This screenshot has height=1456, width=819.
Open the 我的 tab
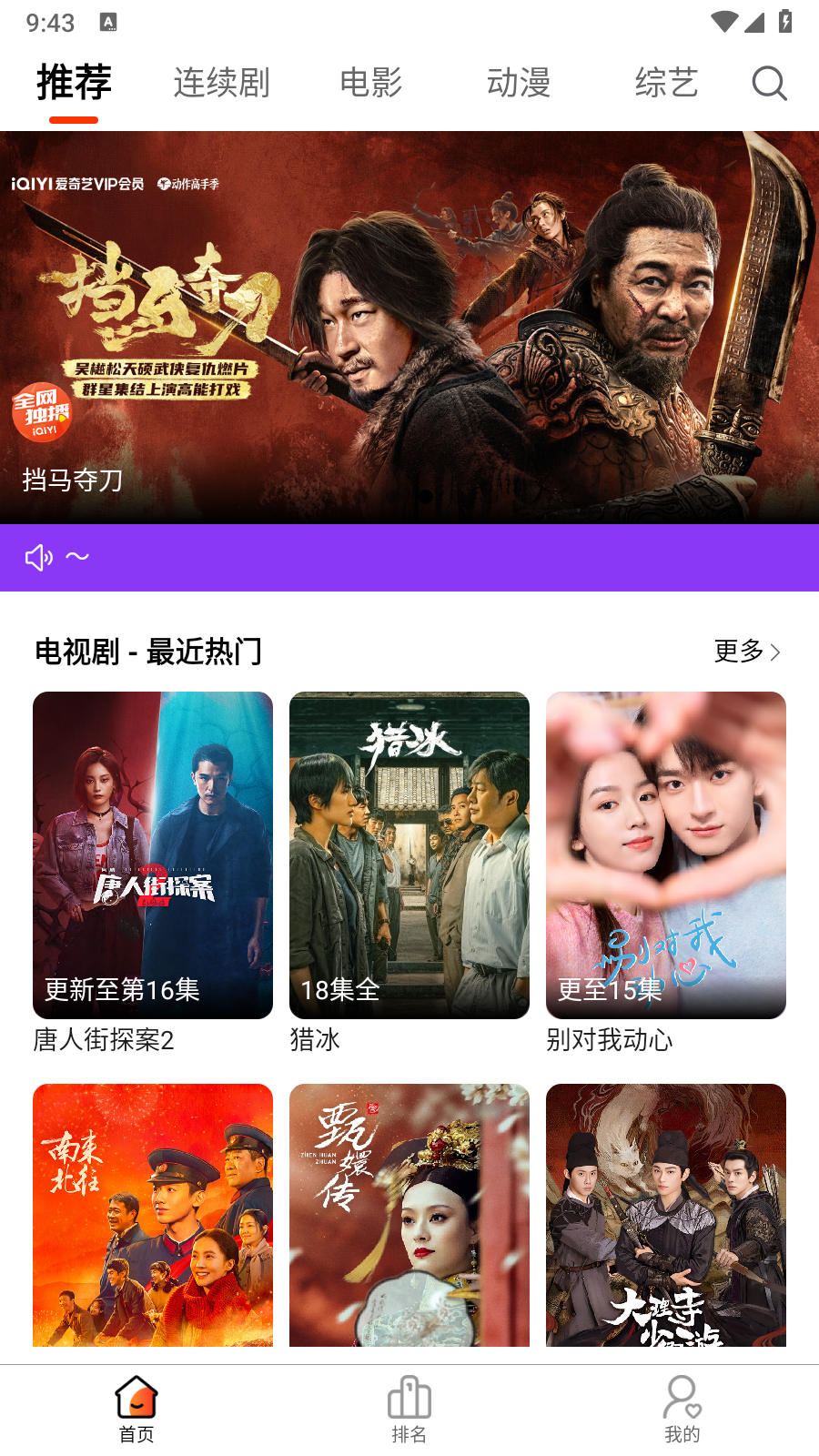coord(682,1409)
